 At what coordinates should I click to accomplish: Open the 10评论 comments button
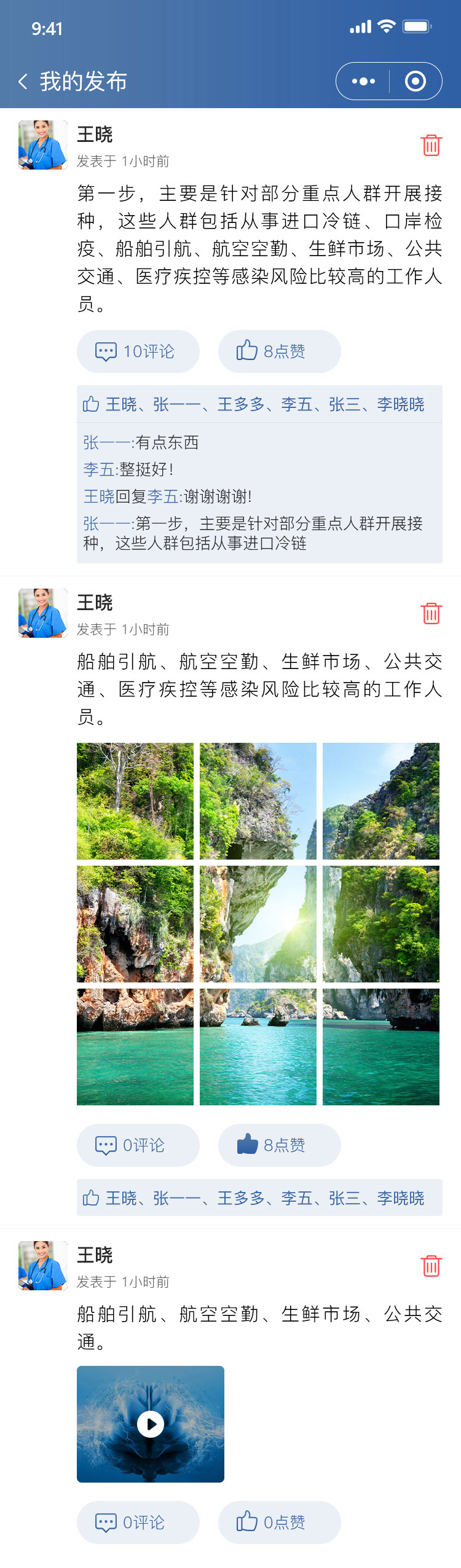point(138,351)
